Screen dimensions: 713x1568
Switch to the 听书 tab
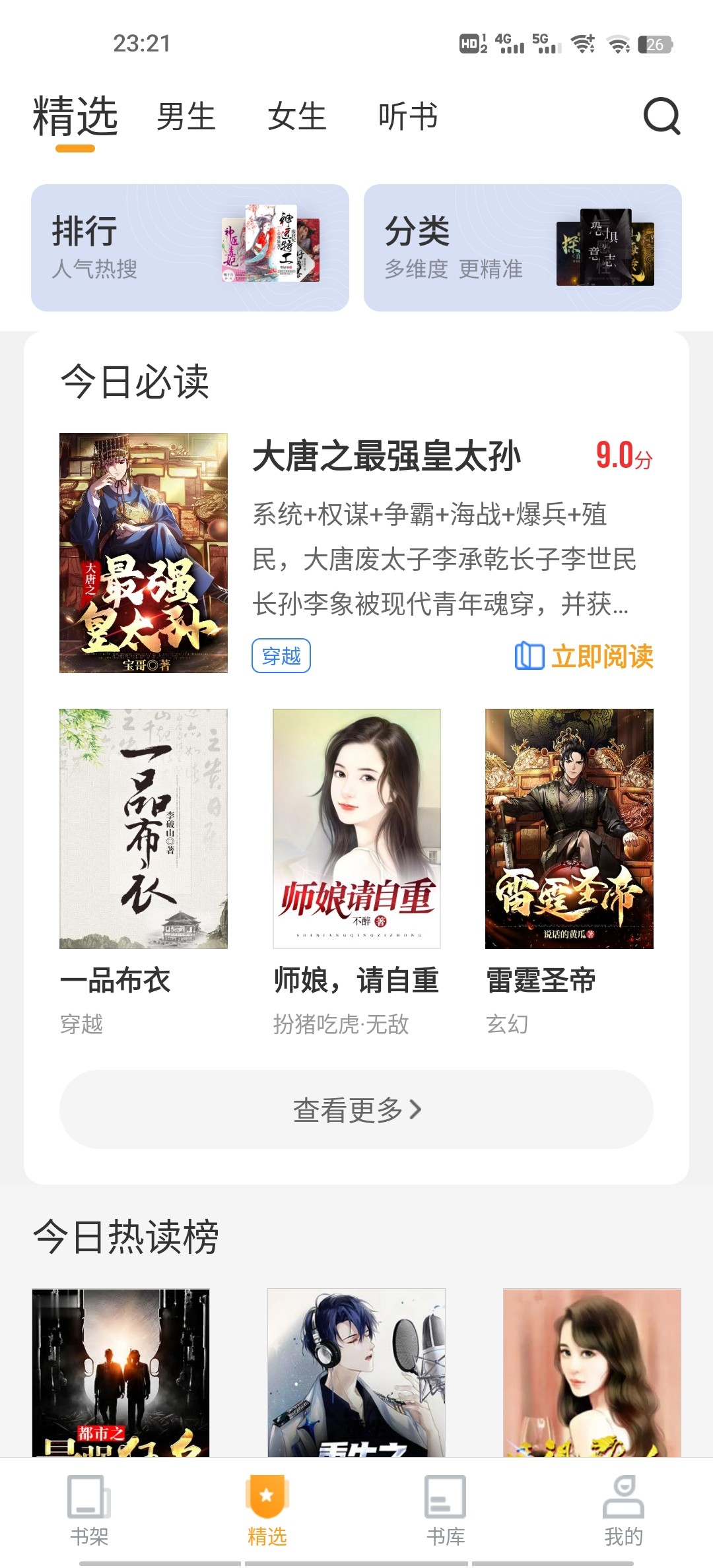pyautogui.click(x=408, y=117)
